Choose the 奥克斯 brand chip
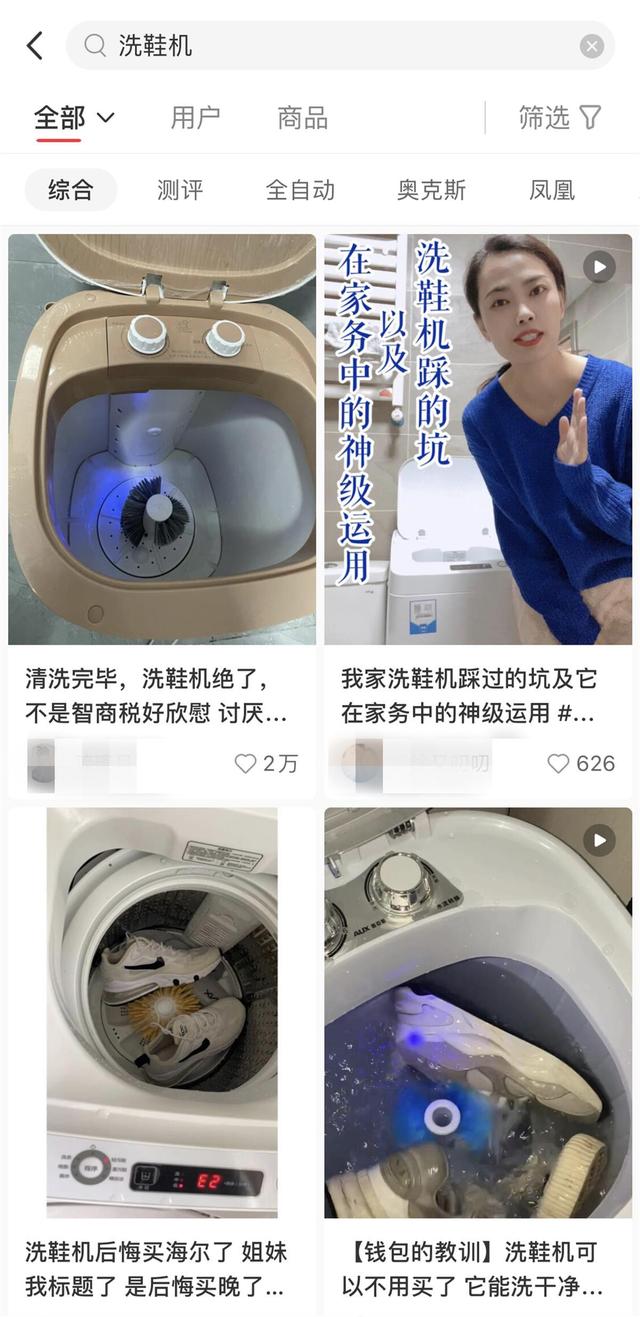Viewport: 640px width, 1317px height. [x=431, y=190]
